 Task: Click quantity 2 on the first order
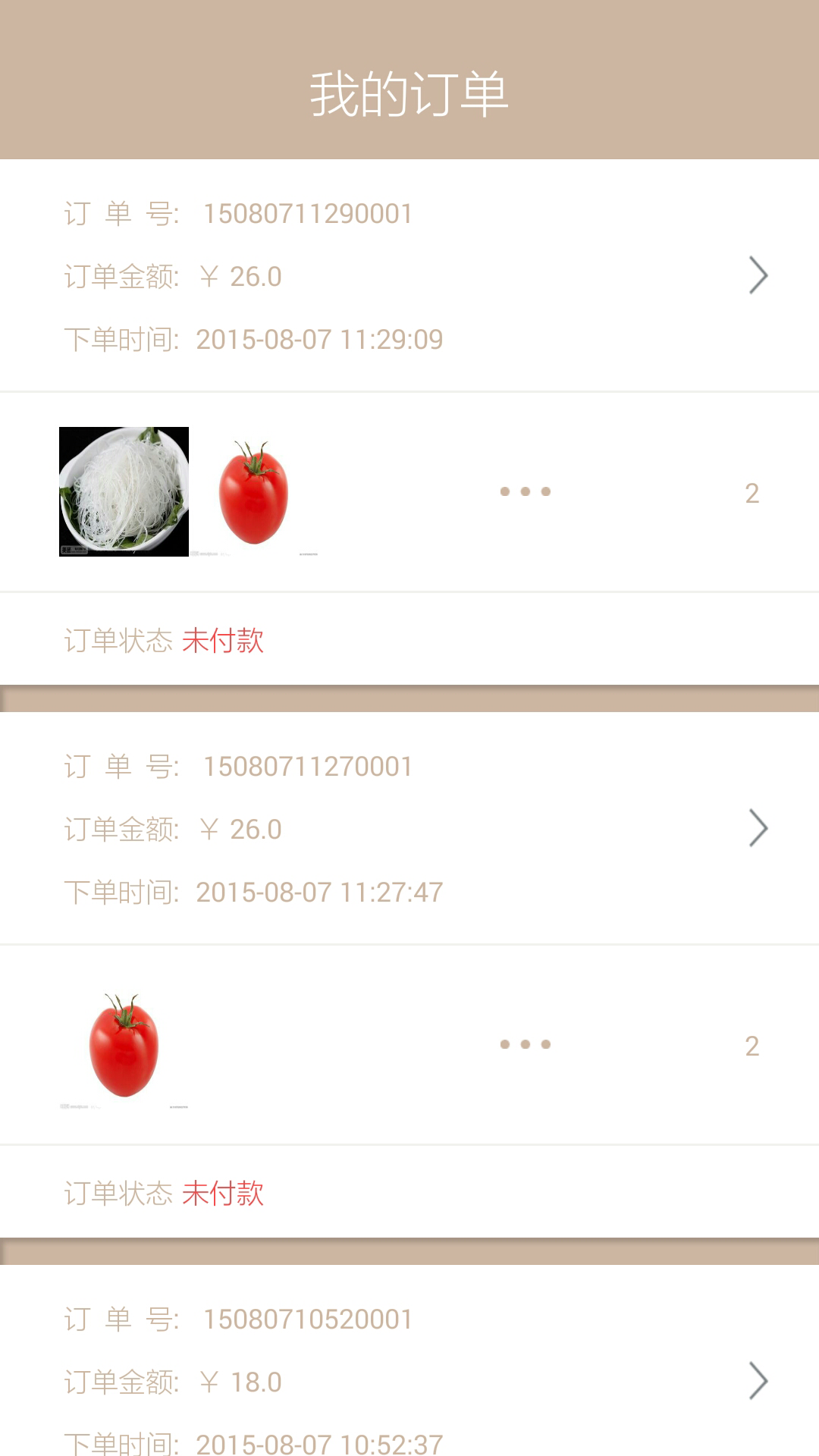tap(752, 491)
